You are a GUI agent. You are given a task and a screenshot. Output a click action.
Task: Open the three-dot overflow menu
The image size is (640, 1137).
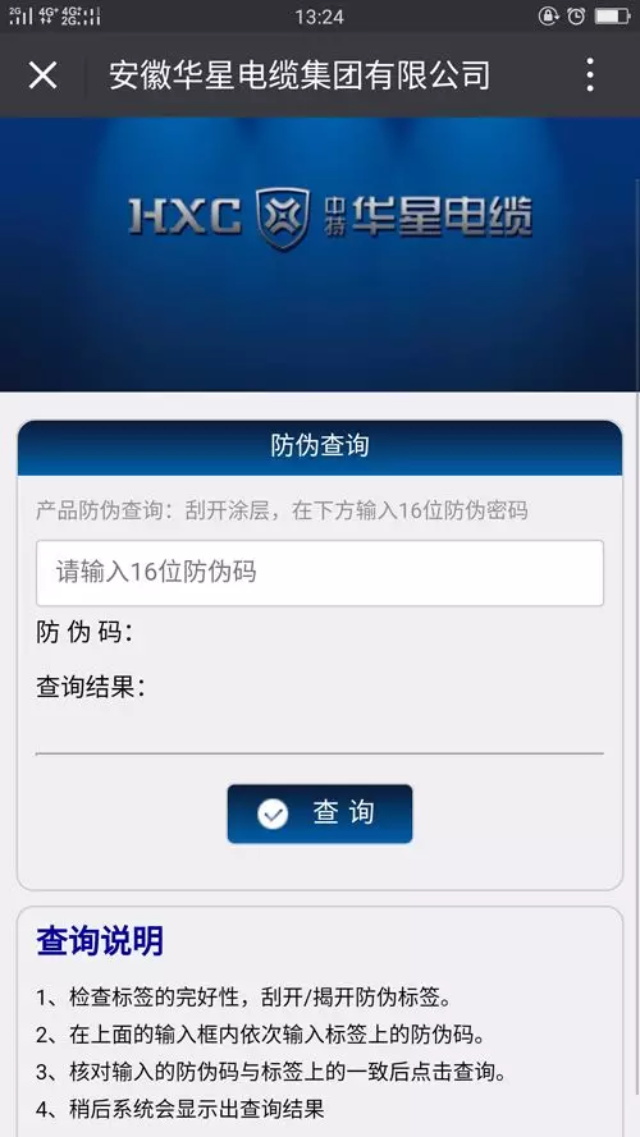pyautogui.click(x=590, y=75)
